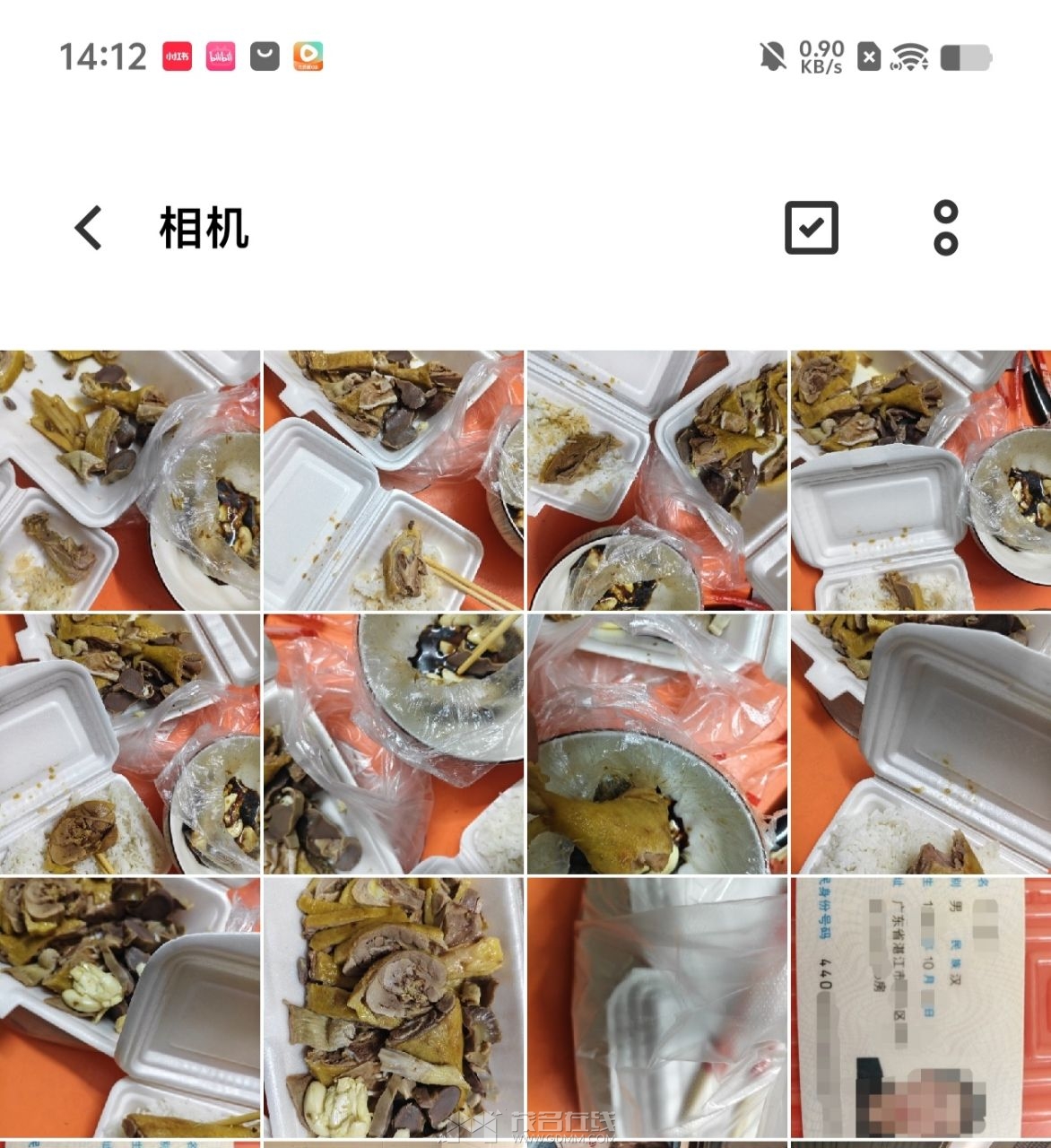Screen dimensions: 1051x1148
Task: Open photo of chopsticks dipping in sauce bowl
Action: point(393,744)
